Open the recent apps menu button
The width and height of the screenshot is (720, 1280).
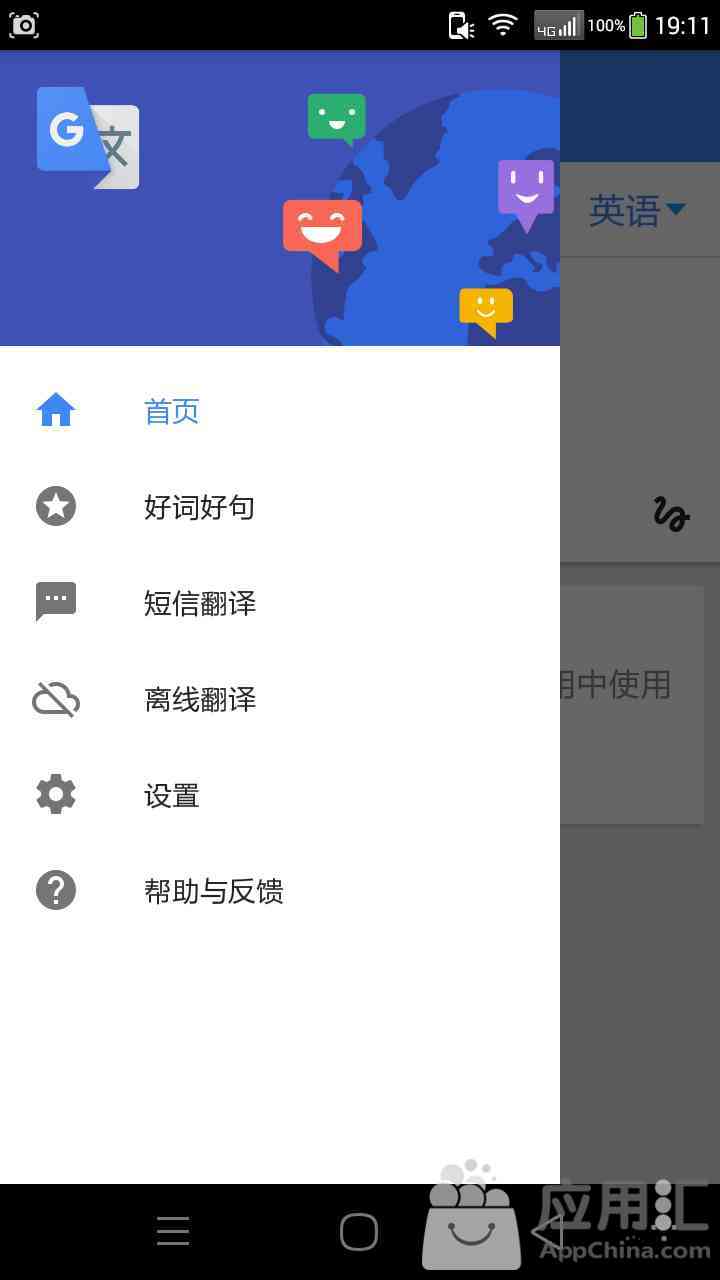pyautogui.click(x=173, y=1232)
